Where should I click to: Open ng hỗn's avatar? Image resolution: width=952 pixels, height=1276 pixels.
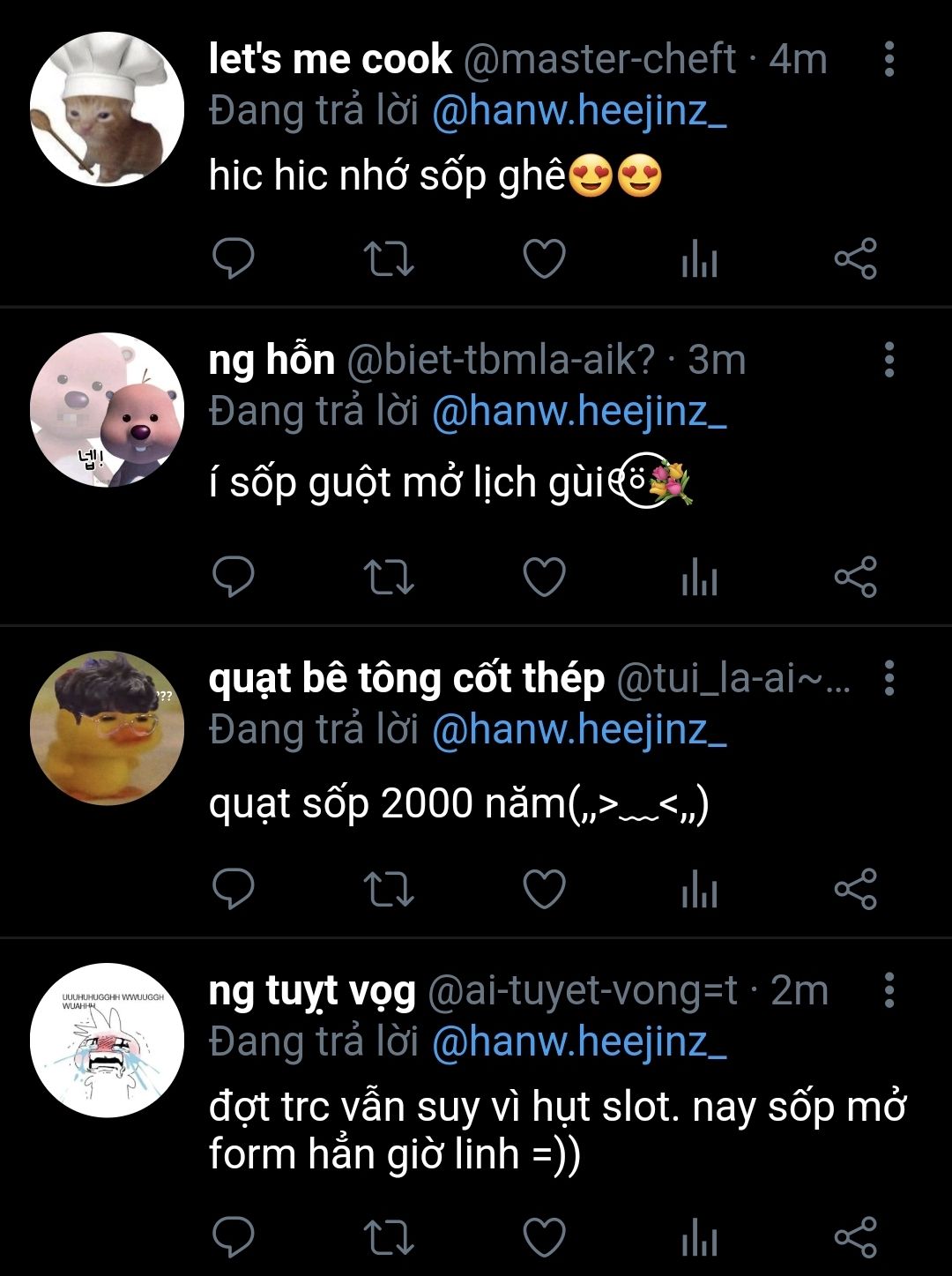tap(107, 410)
